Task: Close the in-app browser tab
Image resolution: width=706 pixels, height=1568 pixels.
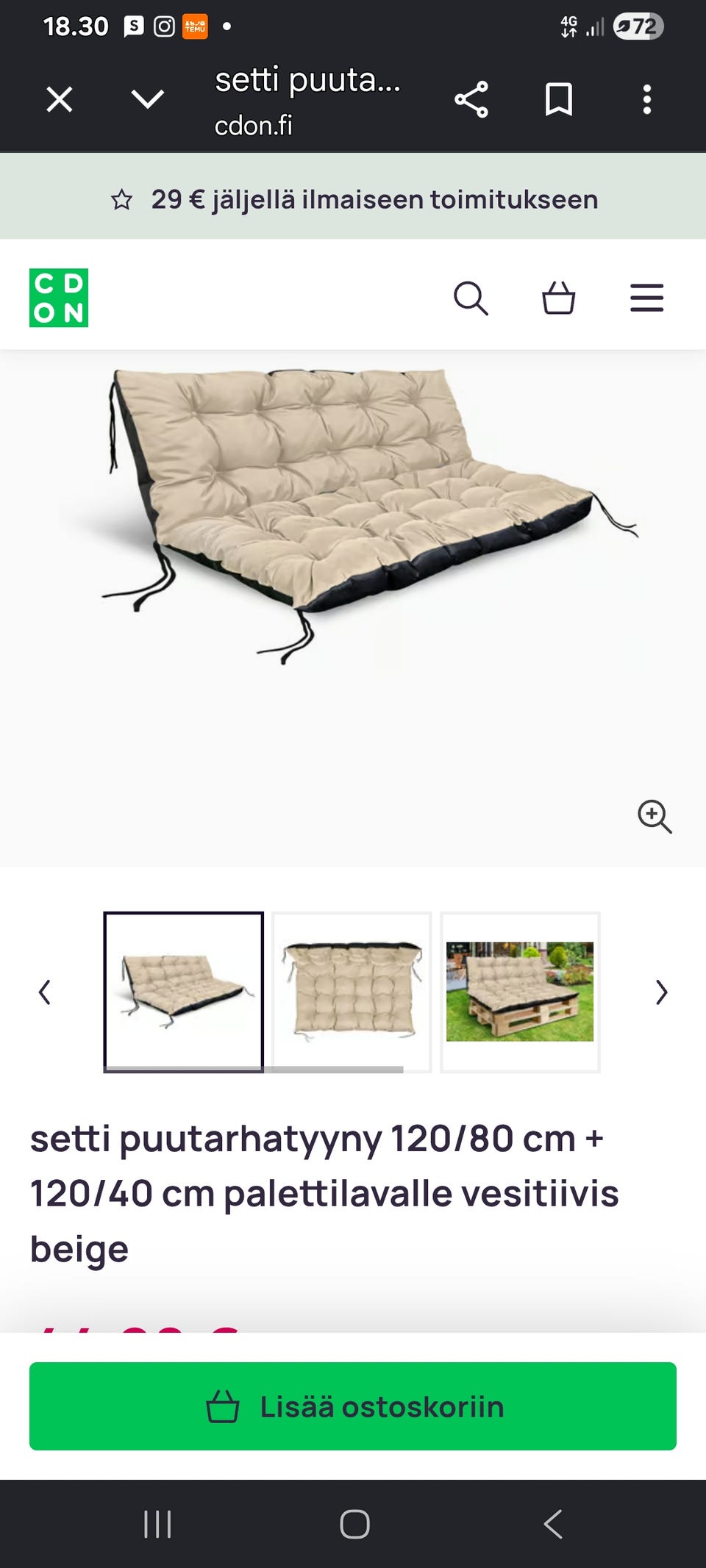Action: [60, 99]
